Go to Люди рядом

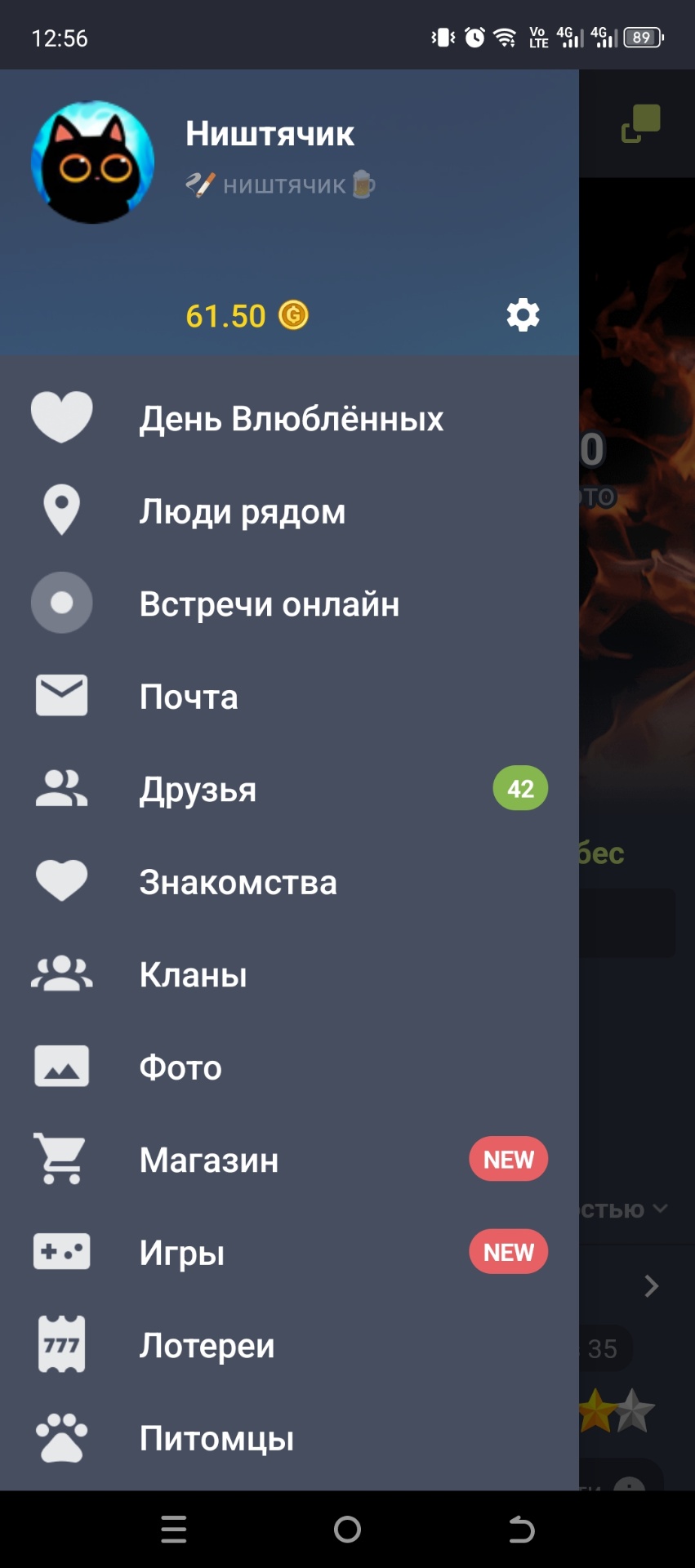(x=243, y=512)
